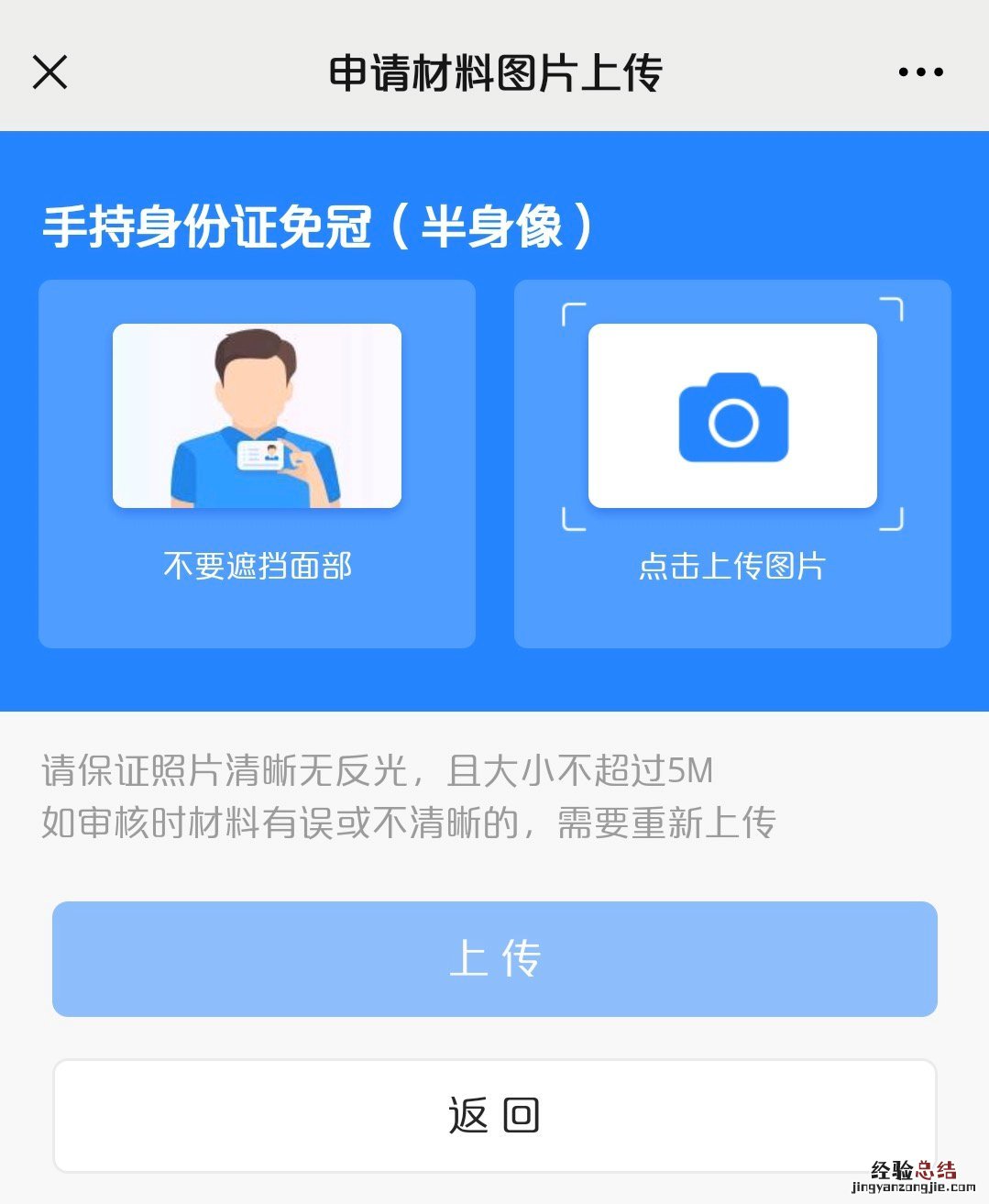Go back with the 返回 button
Viewport: 989px width, 1204px height.
[x=495, y=1116]
